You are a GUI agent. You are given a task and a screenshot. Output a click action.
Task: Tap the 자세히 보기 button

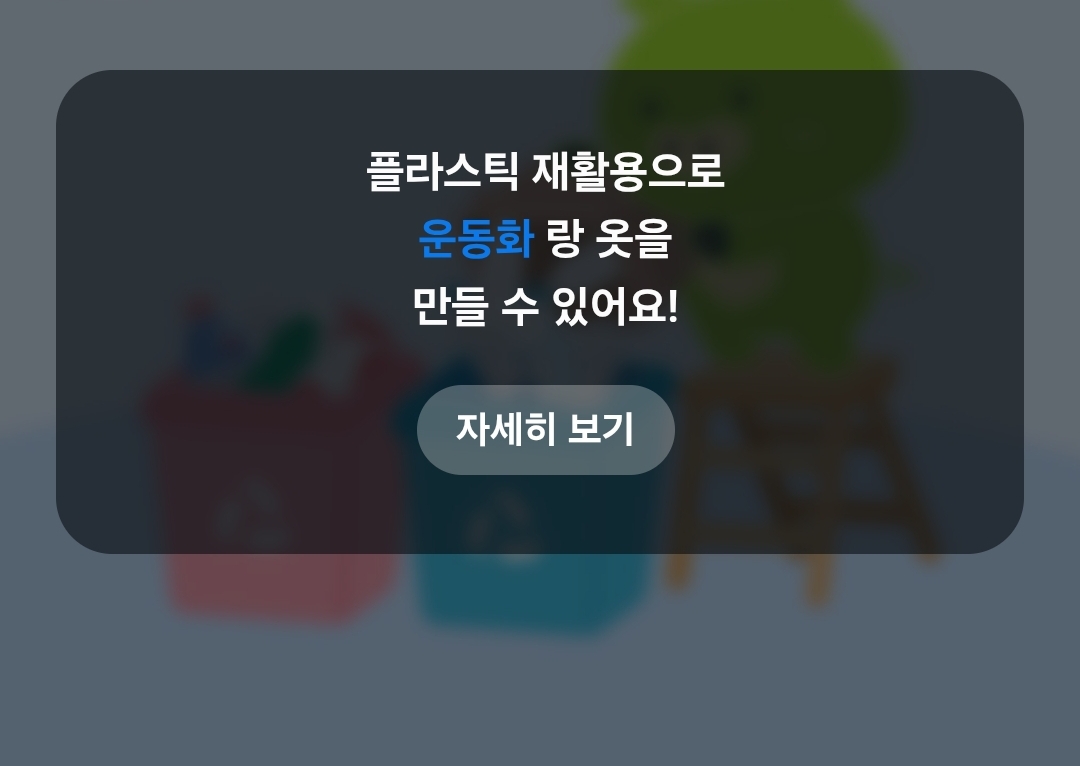pos(545,430)
